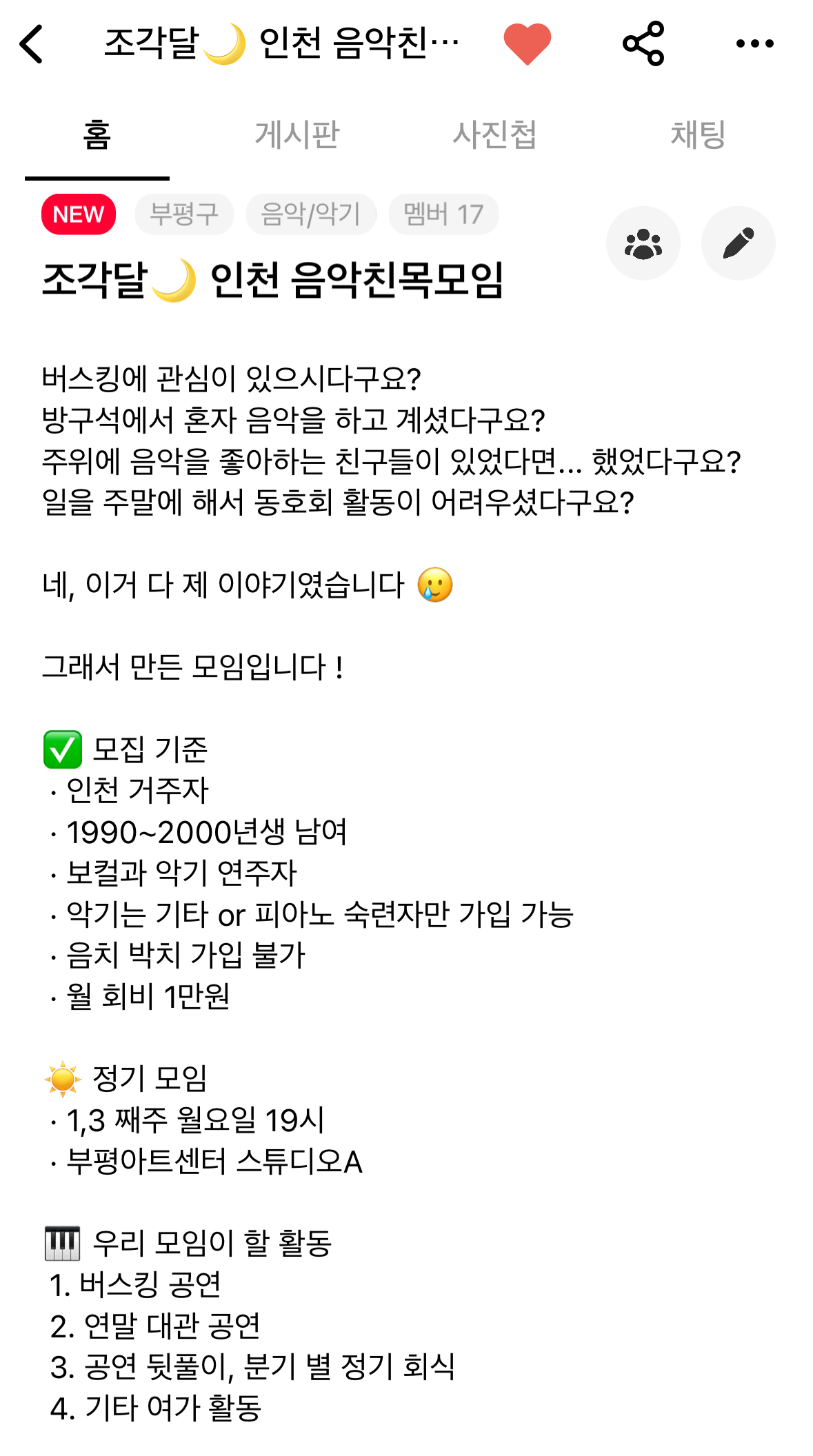
Task: Select the 홈 tab
Action: tap(97, 134)
